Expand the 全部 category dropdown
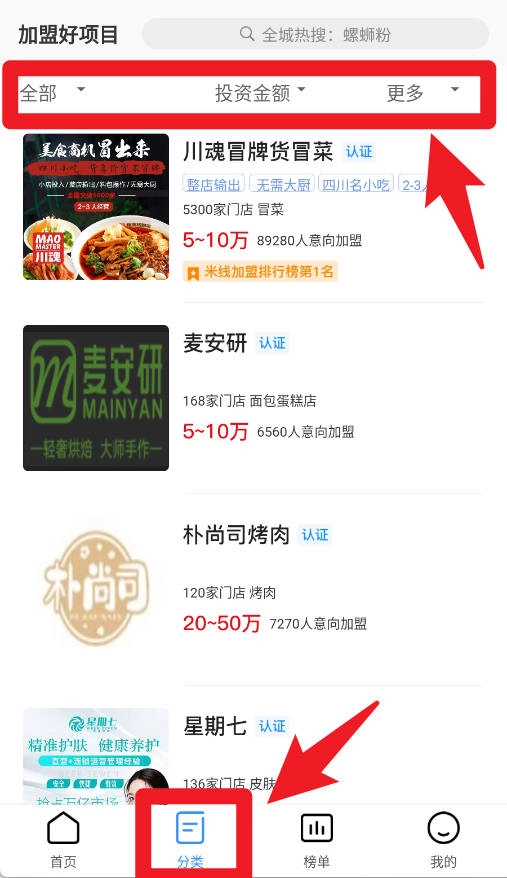This screenshot has height=878, width=507. [52, 92]
